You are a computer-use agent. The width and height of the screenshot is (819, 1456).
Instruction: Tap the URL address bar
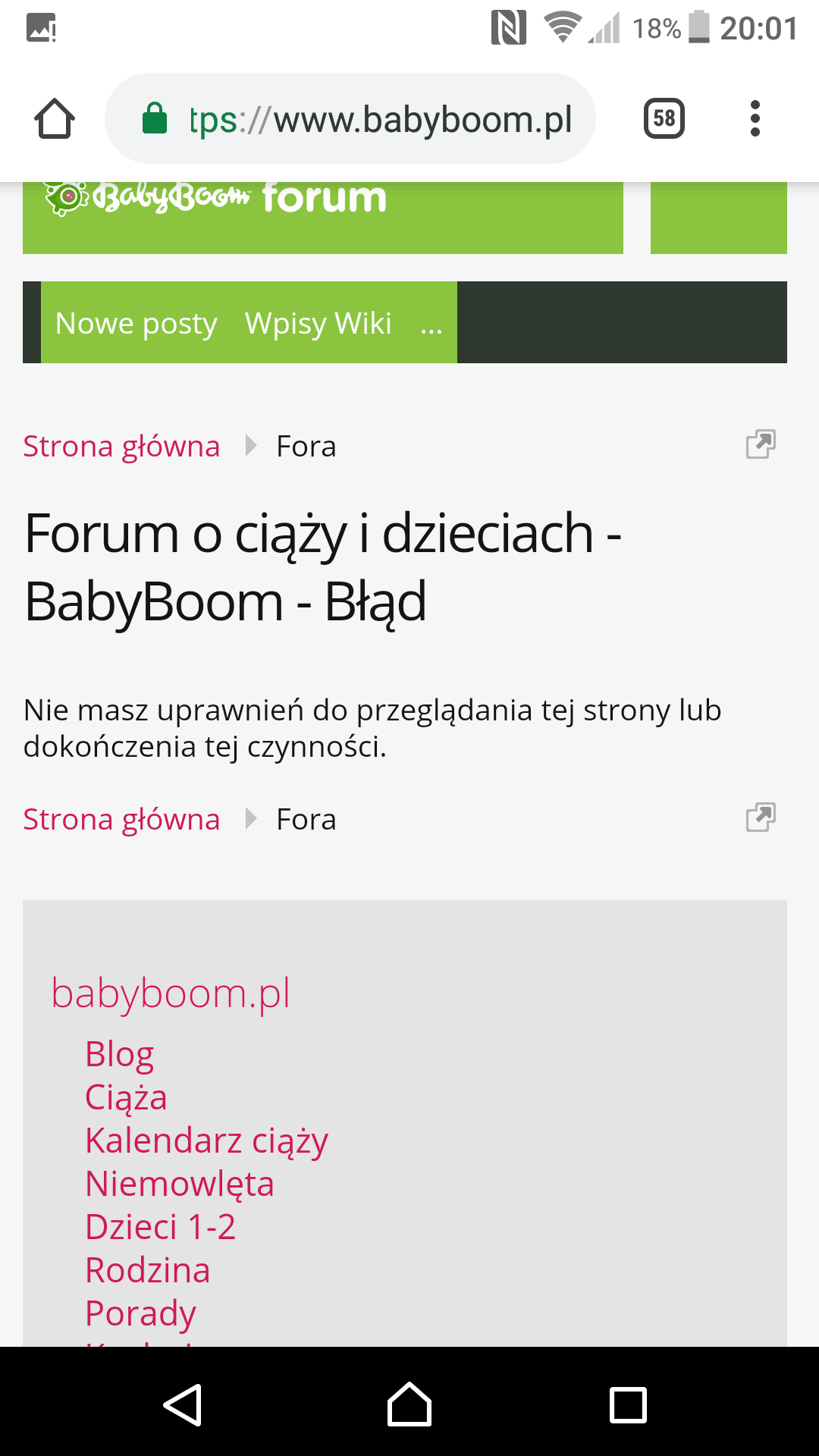350,119
